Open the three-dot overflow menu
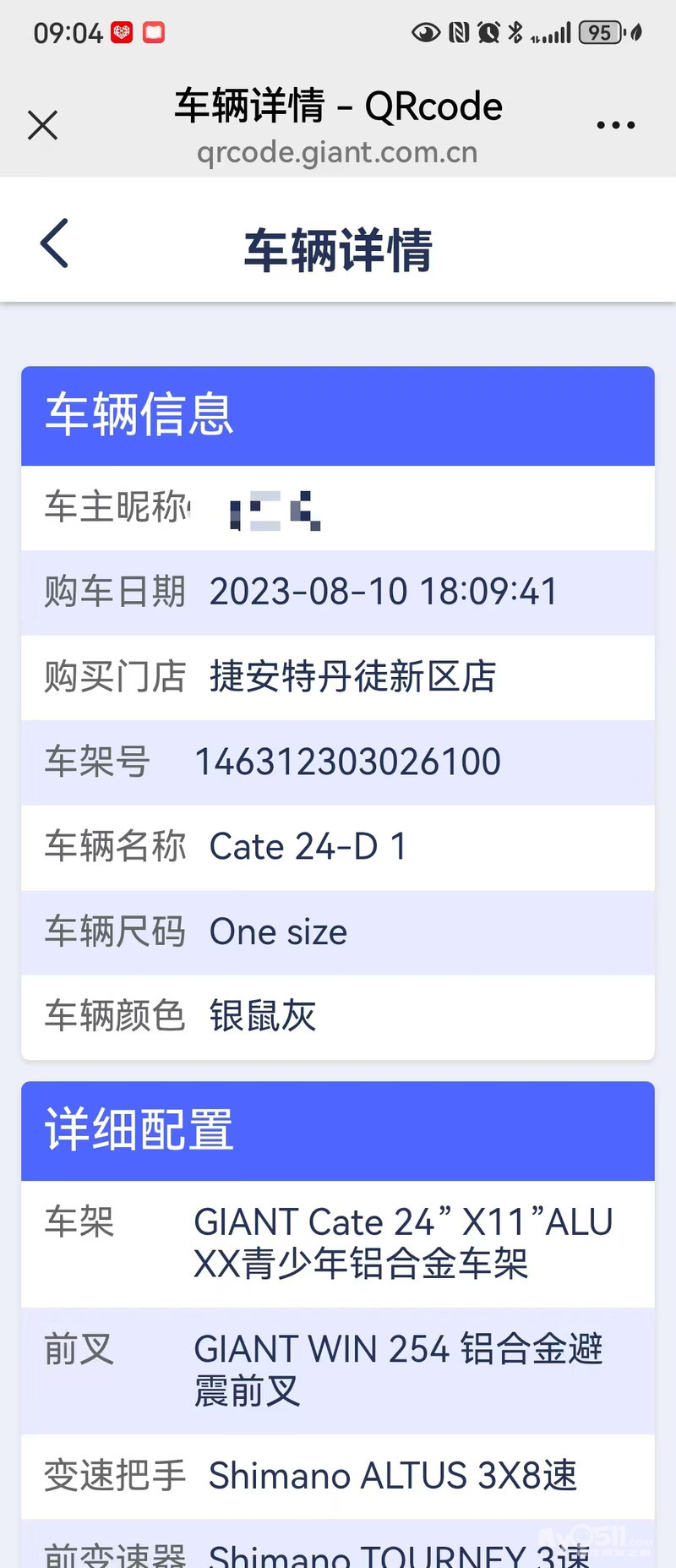Viewport: 676px width, 1568px height. pos(615,125)
